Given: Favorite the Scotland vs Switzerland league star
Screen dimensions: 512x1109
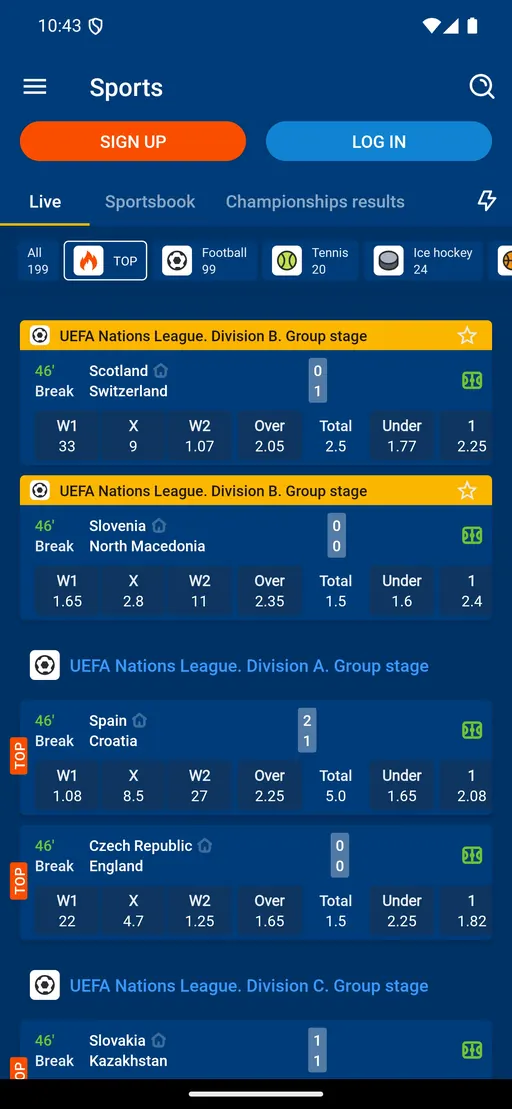Looking at the screenshot, I should coord(467,336).
